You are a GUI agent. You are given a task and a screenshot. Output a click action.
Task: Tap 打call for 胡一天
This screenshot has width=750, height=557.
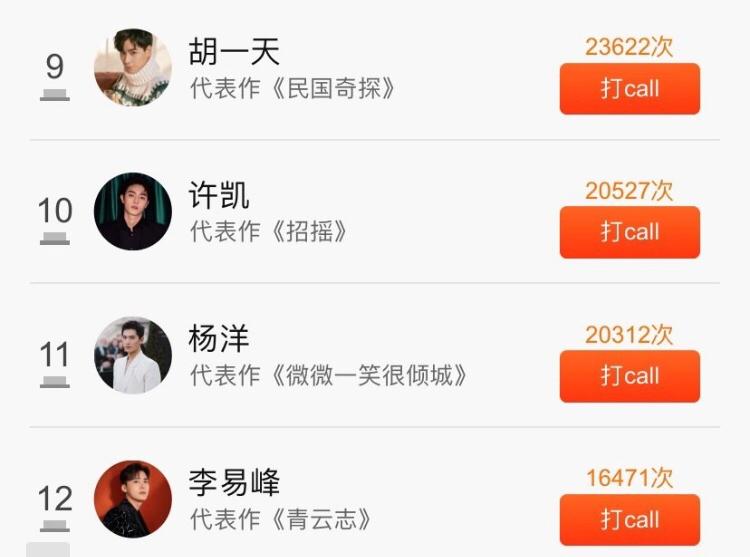(x=629, y=89)
